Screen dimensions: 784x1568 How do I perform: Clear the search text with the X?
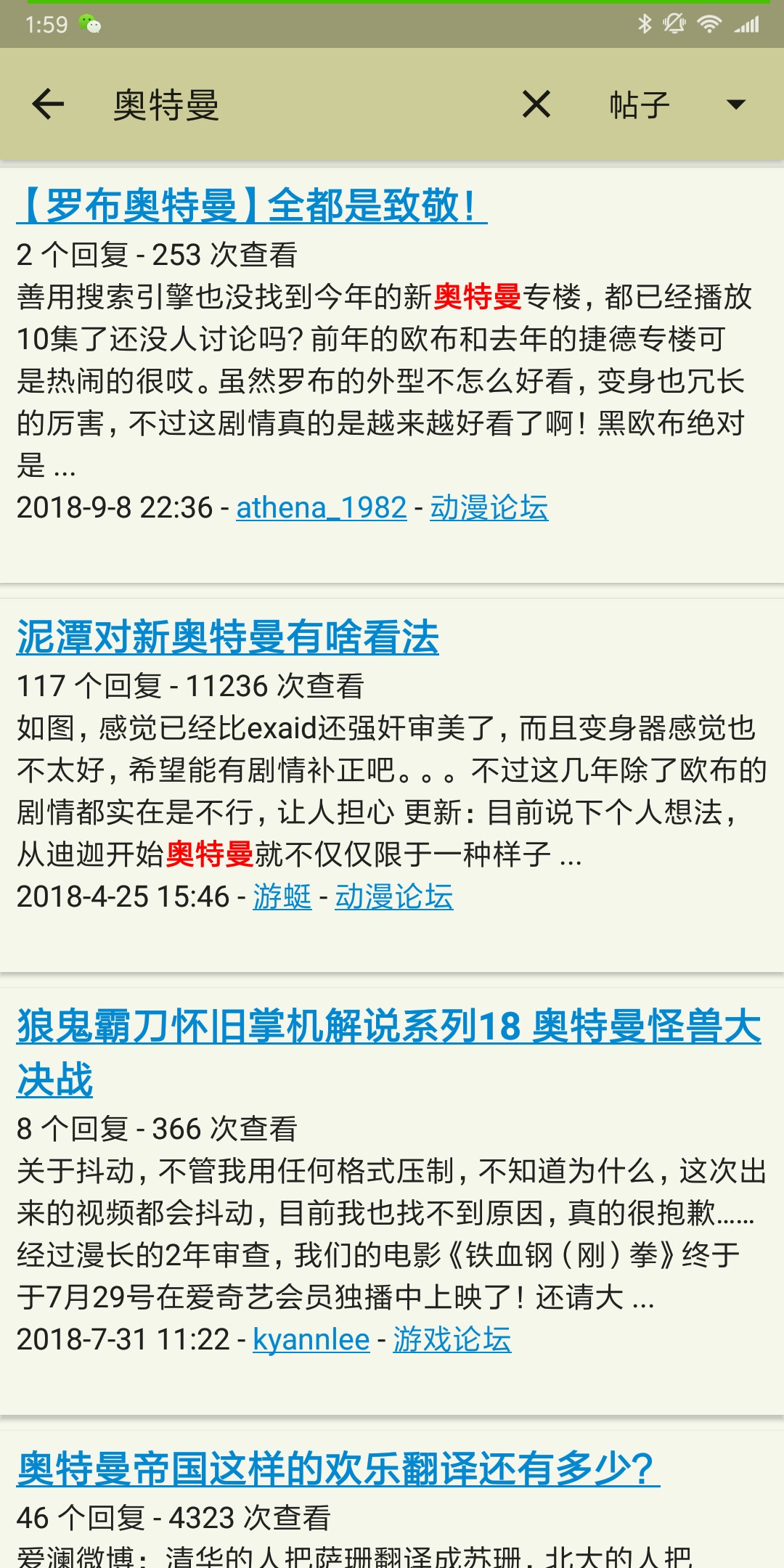coord(536,105)
